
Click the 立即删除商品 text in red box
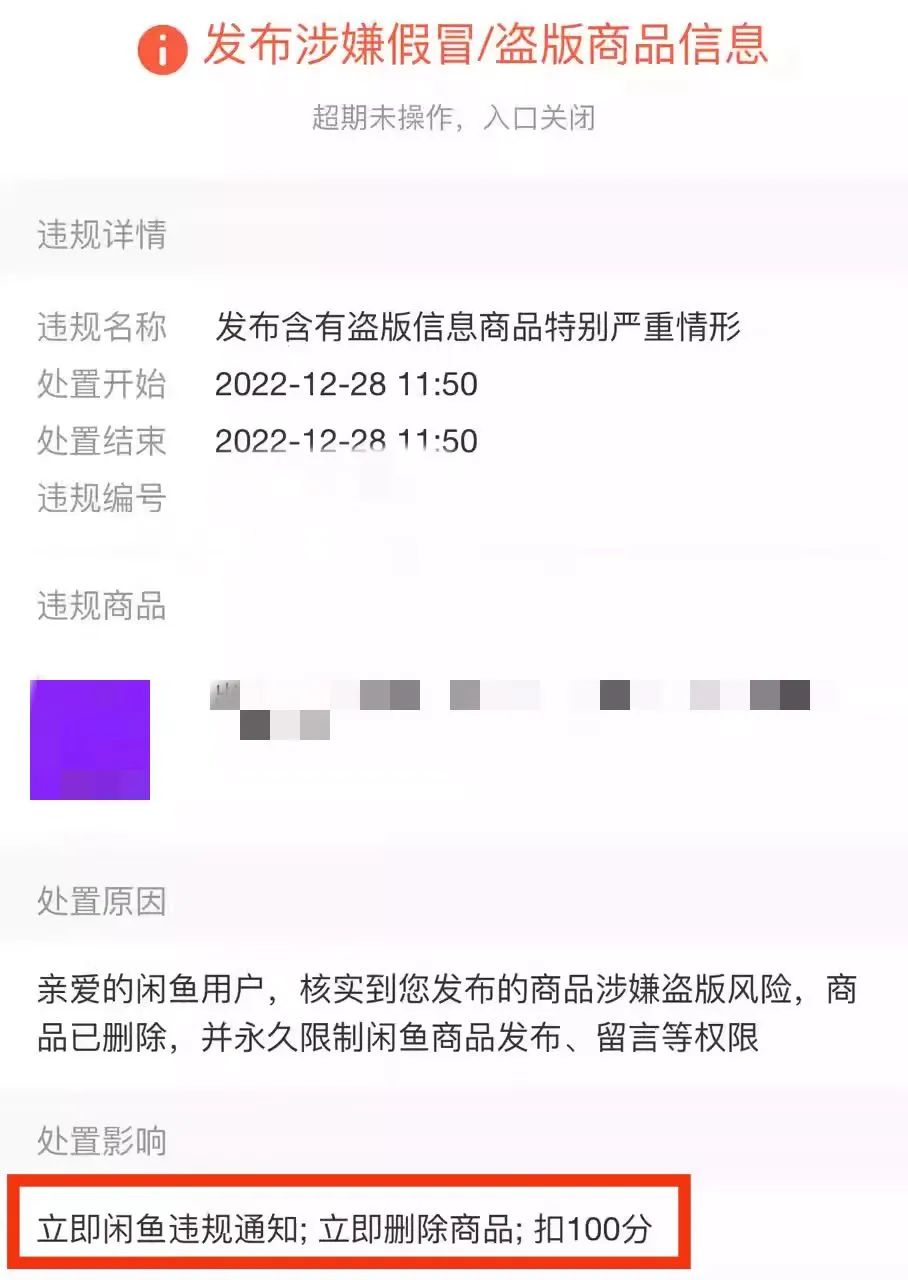(419, 1224)
